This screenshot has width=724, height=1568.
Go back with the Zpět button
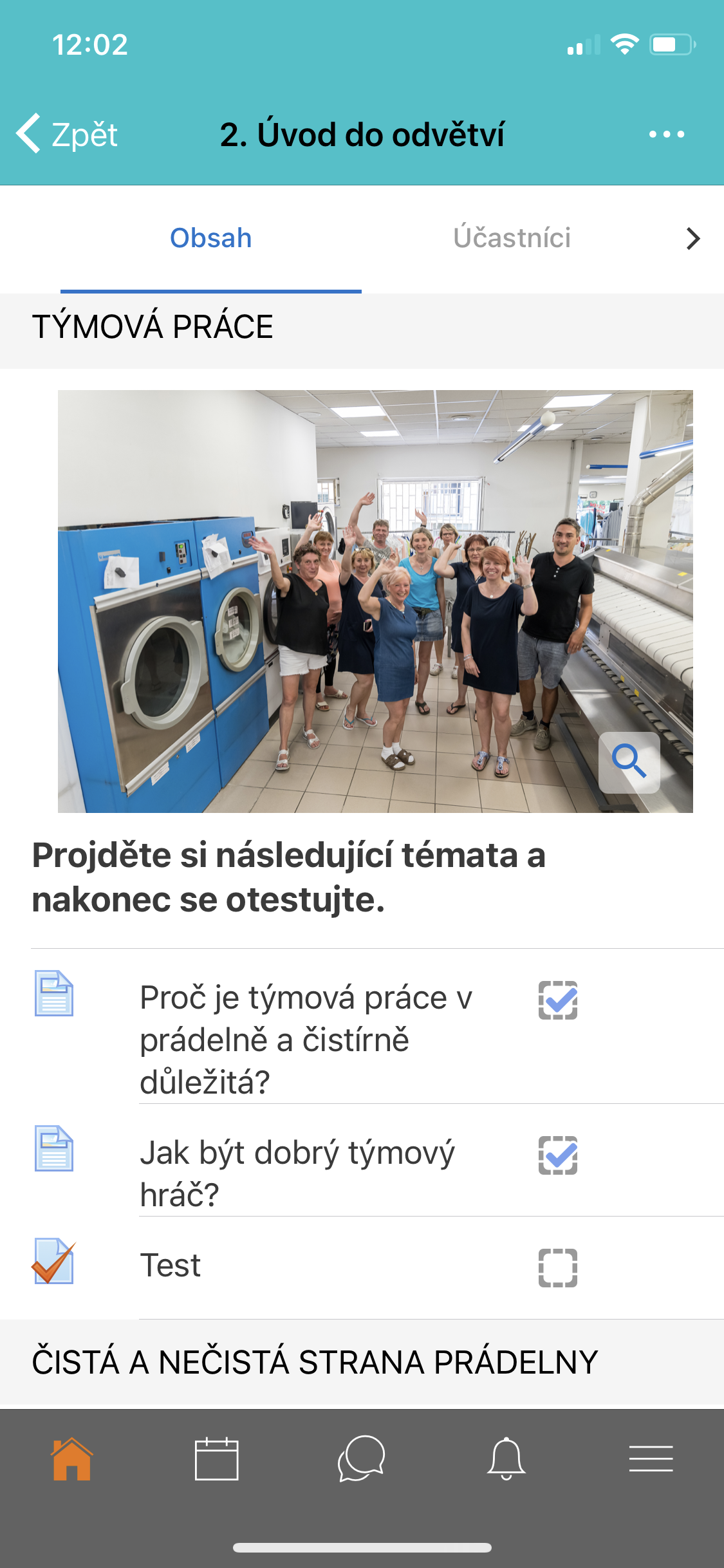[x=67, y=135]
